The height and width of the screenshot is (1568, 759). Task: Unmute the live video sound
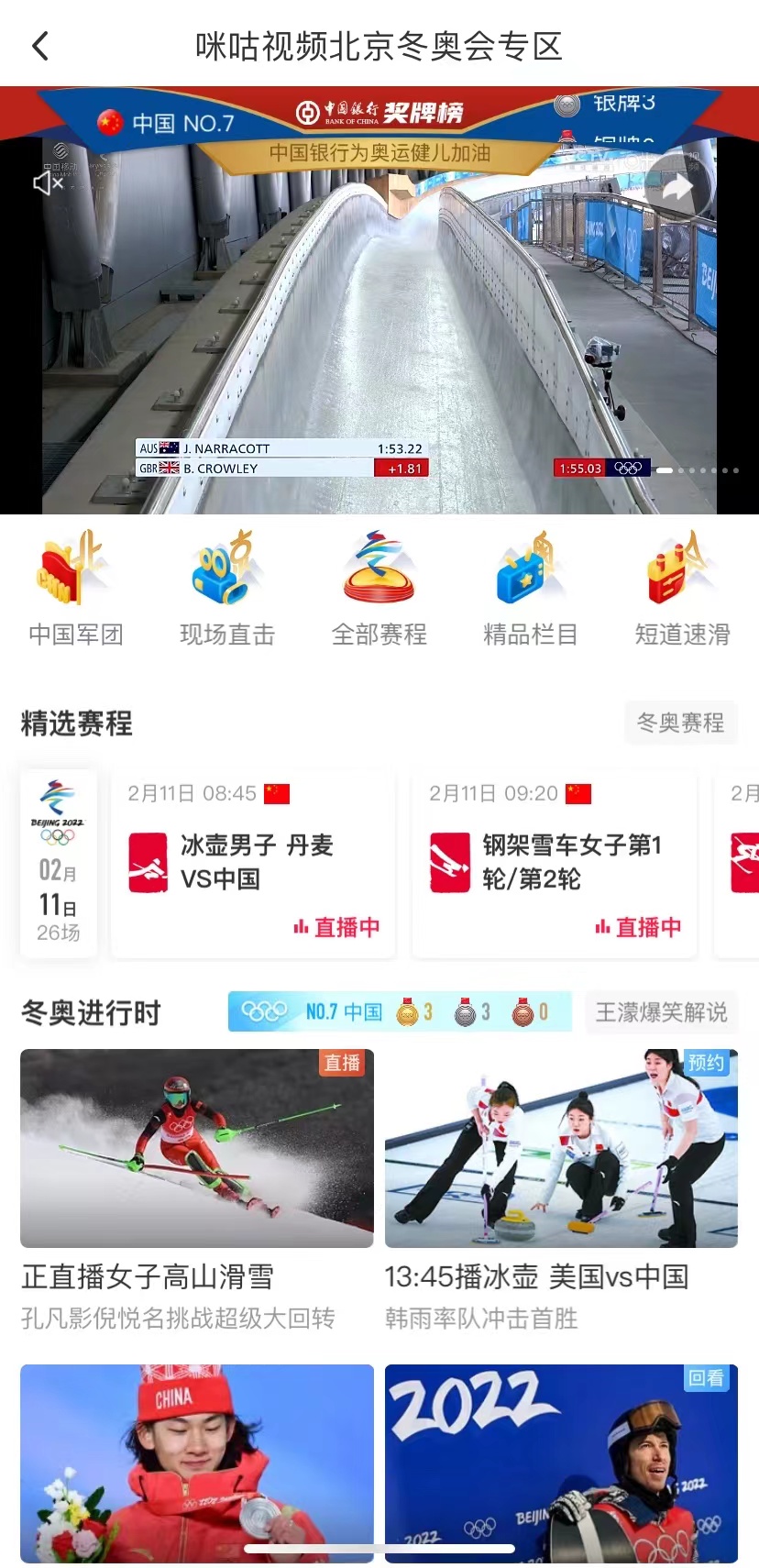[48, 183]
